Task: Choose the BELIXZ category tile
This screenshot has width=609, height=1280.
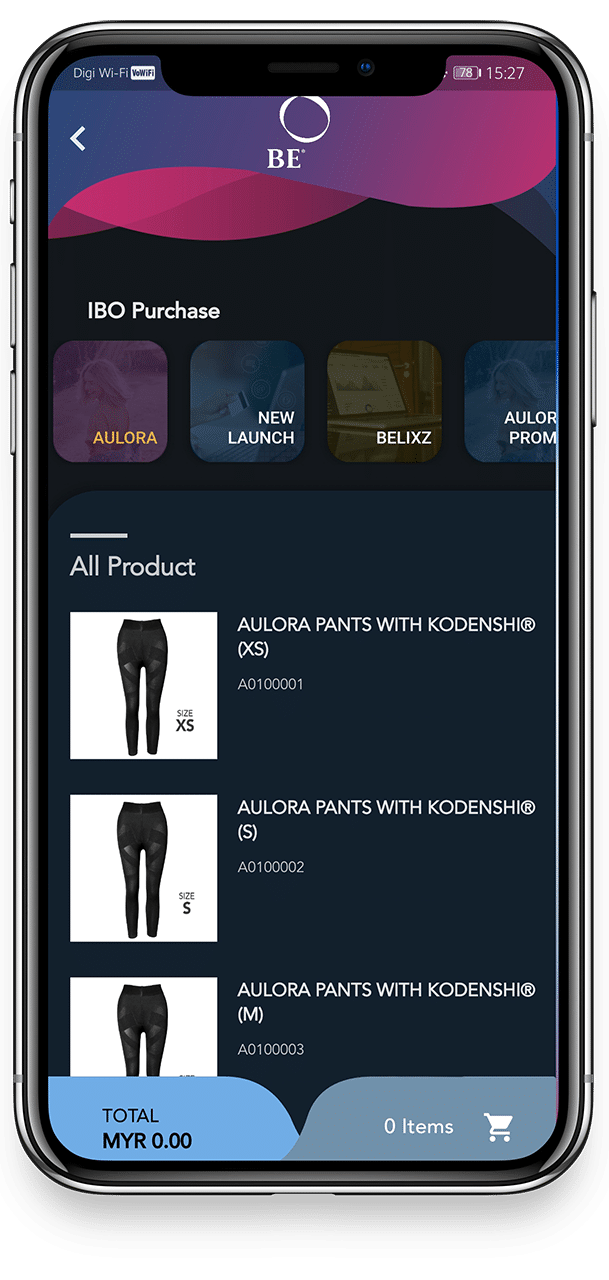Action: click(x=384, y=402)
